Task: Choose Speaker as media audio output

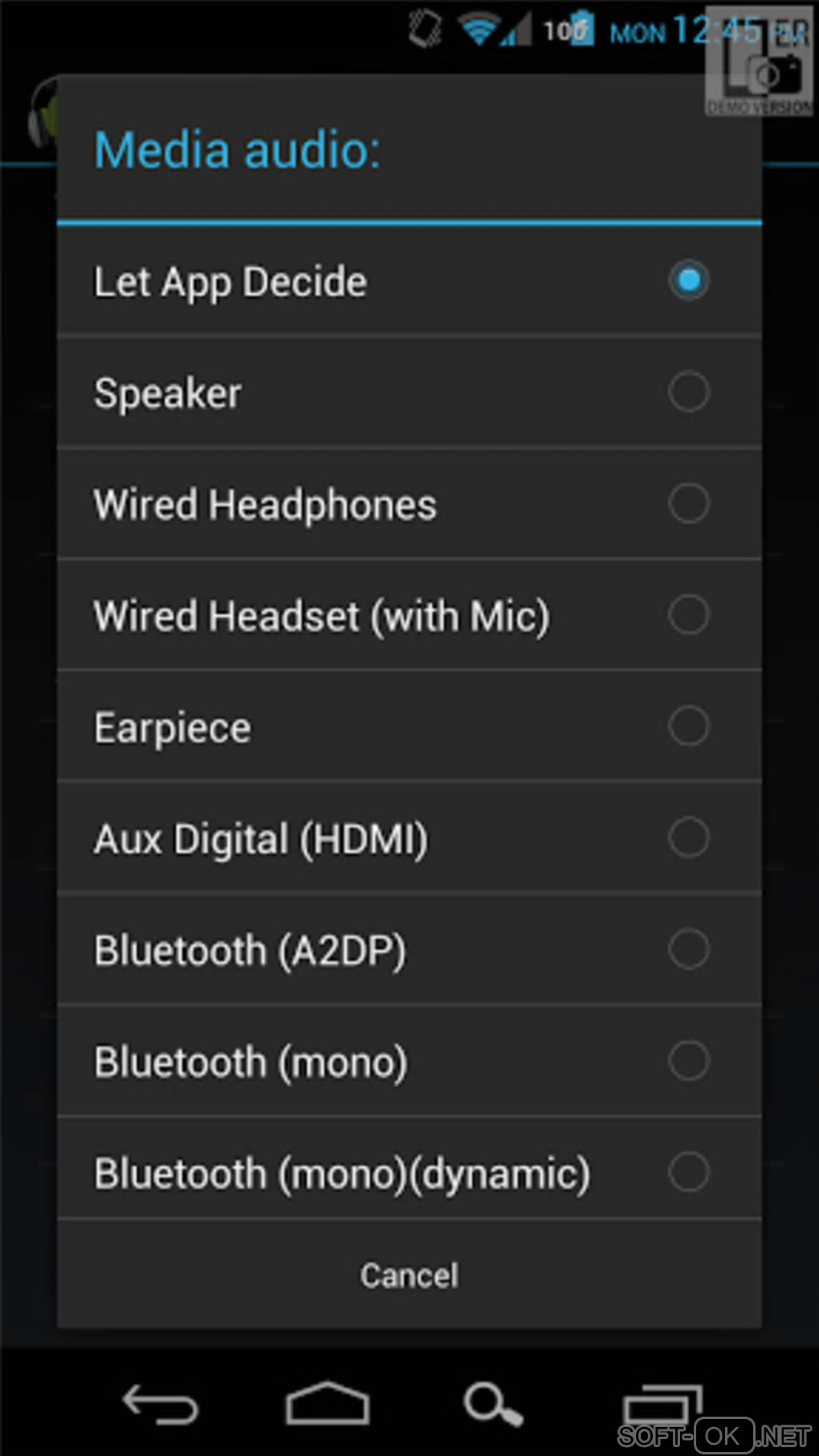Action: (409, 393)
